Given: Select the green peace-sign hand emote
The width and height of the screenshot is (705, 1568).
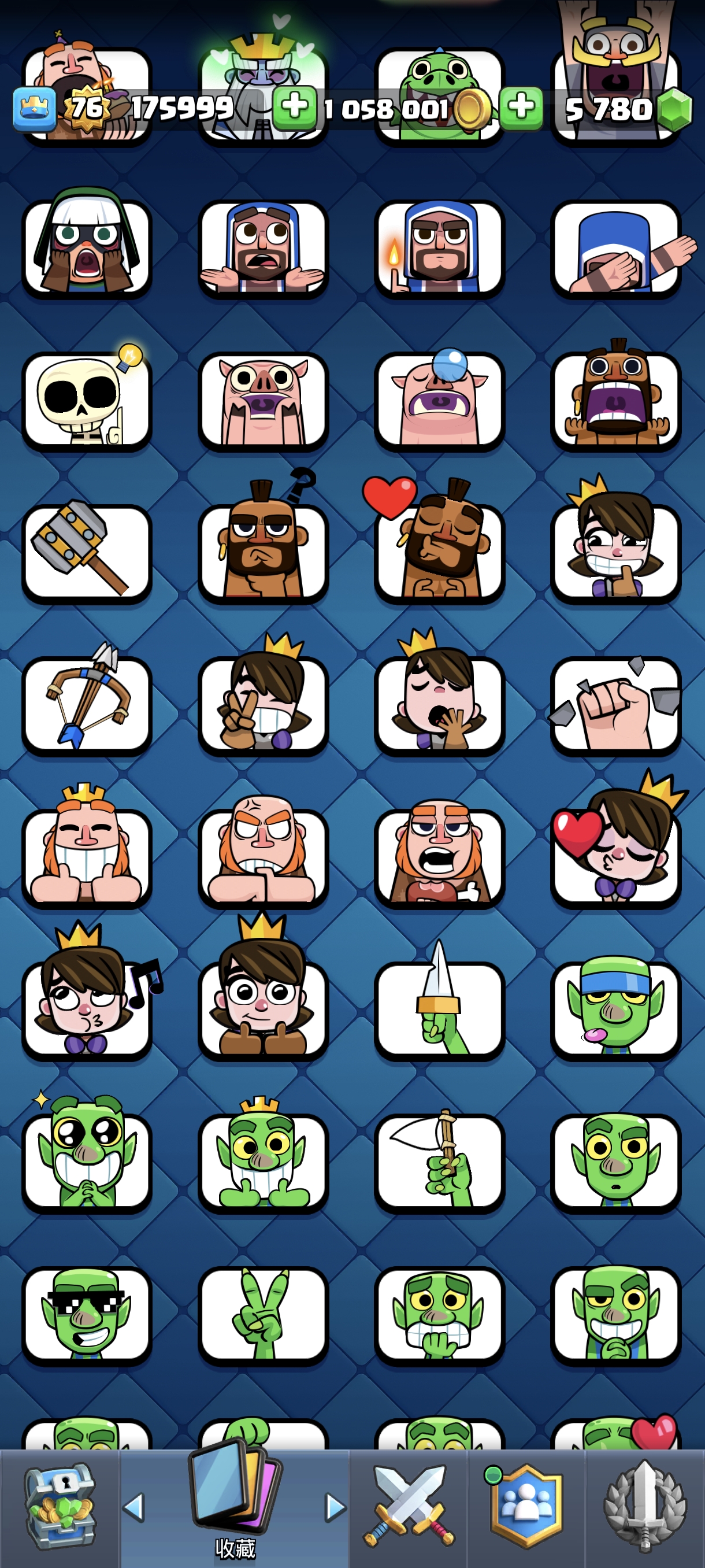Looking at the screenshot, I should click(263, 1315).
